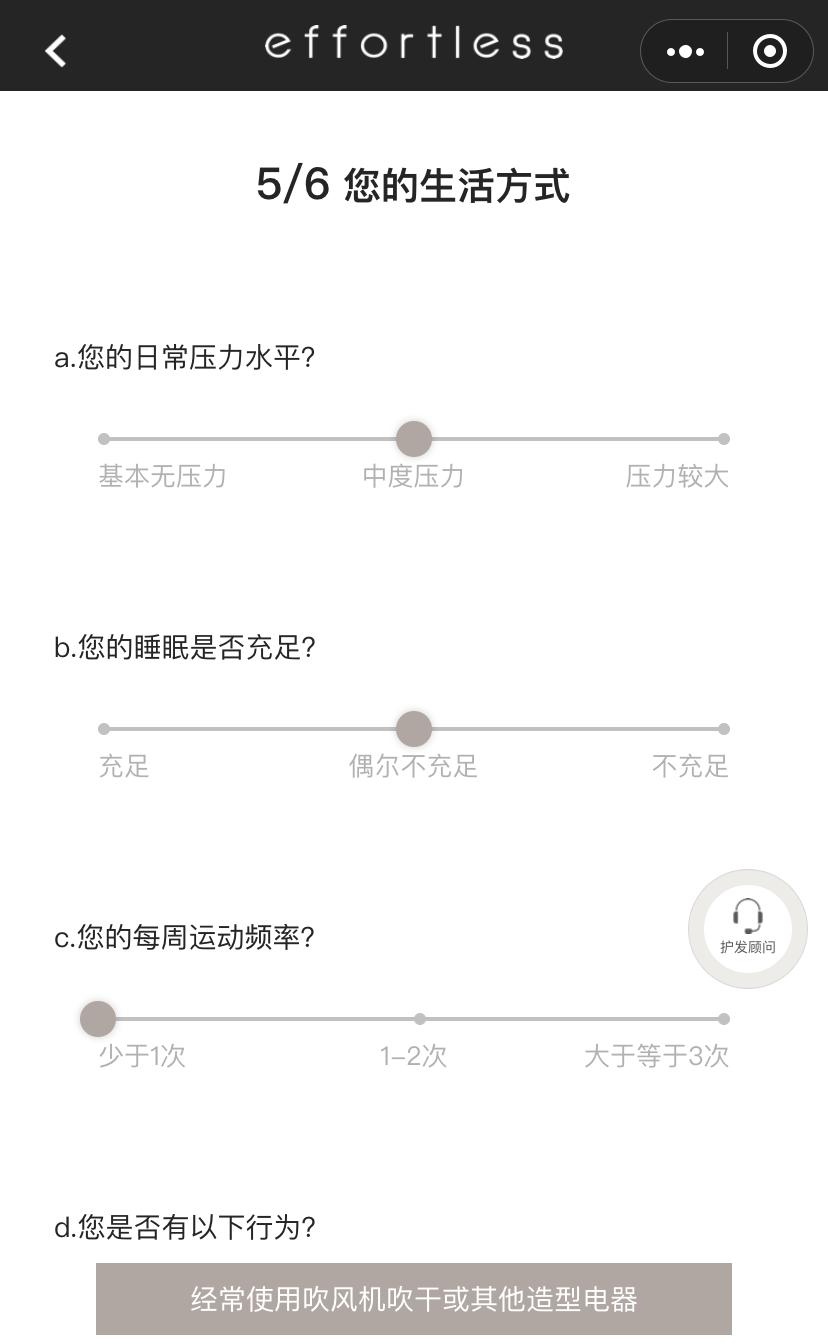This screenshot has width=828, height=1344.
Task: Tap the back arrow to return
Action: [x=55, y=50]
